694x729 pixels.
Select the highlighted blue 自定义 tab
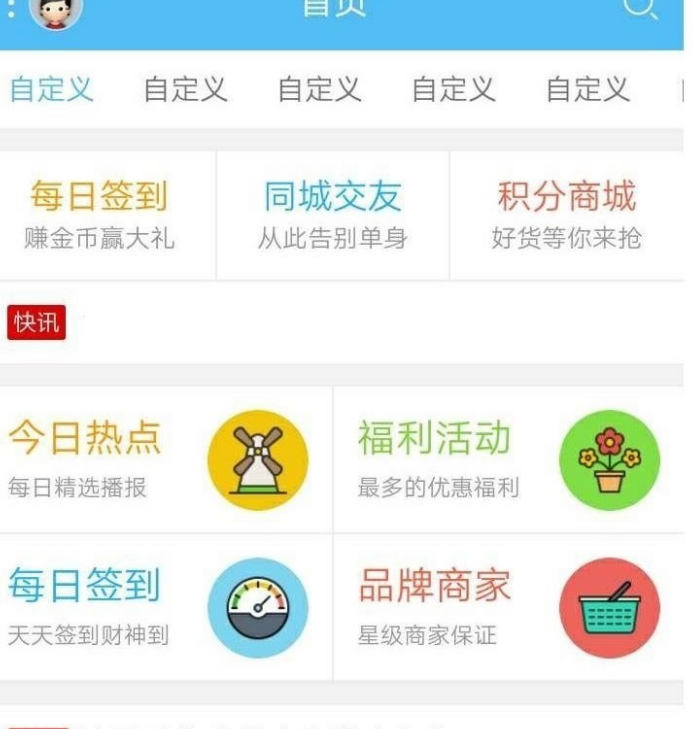51,89
